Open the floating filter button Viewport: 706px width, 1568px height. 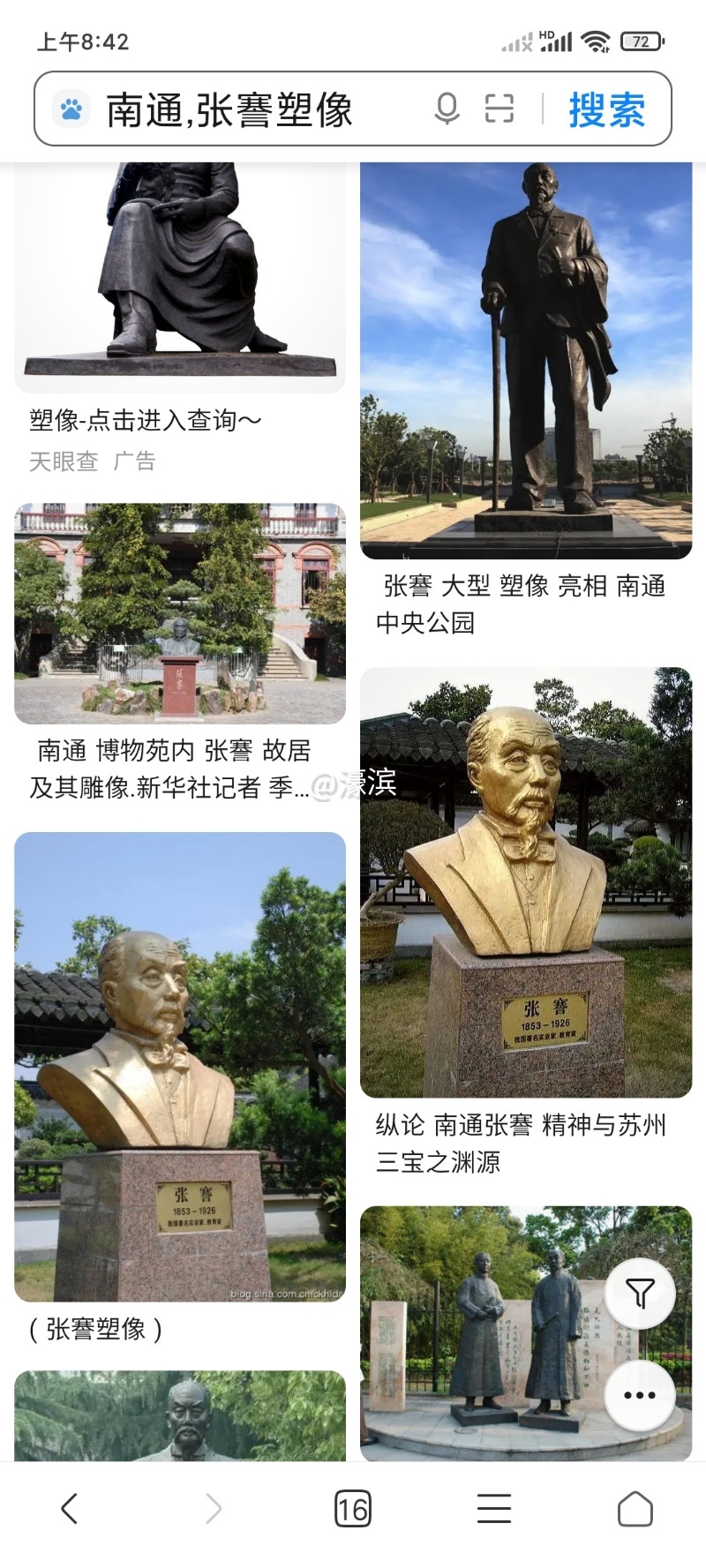click(641, 1294)
